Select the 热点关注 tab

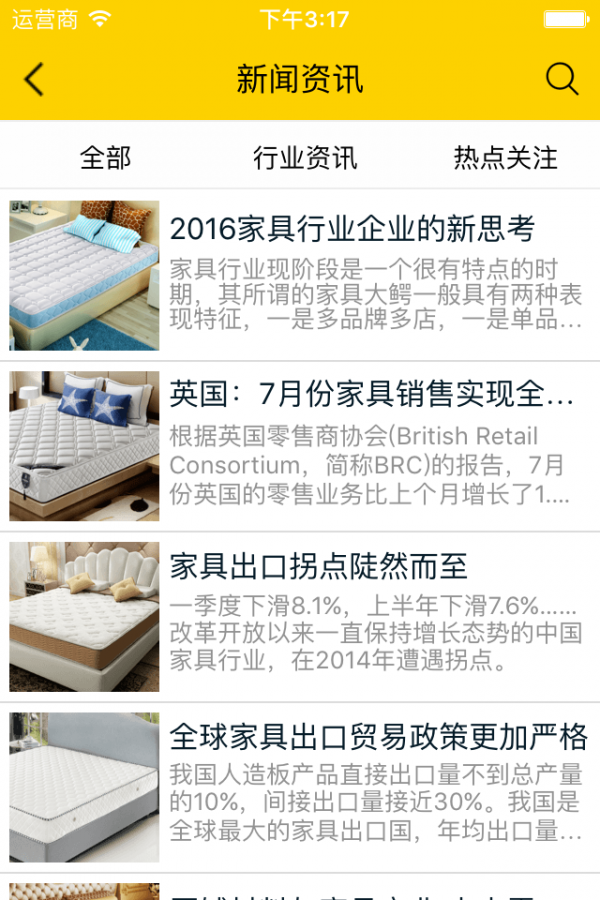[505, 158]
